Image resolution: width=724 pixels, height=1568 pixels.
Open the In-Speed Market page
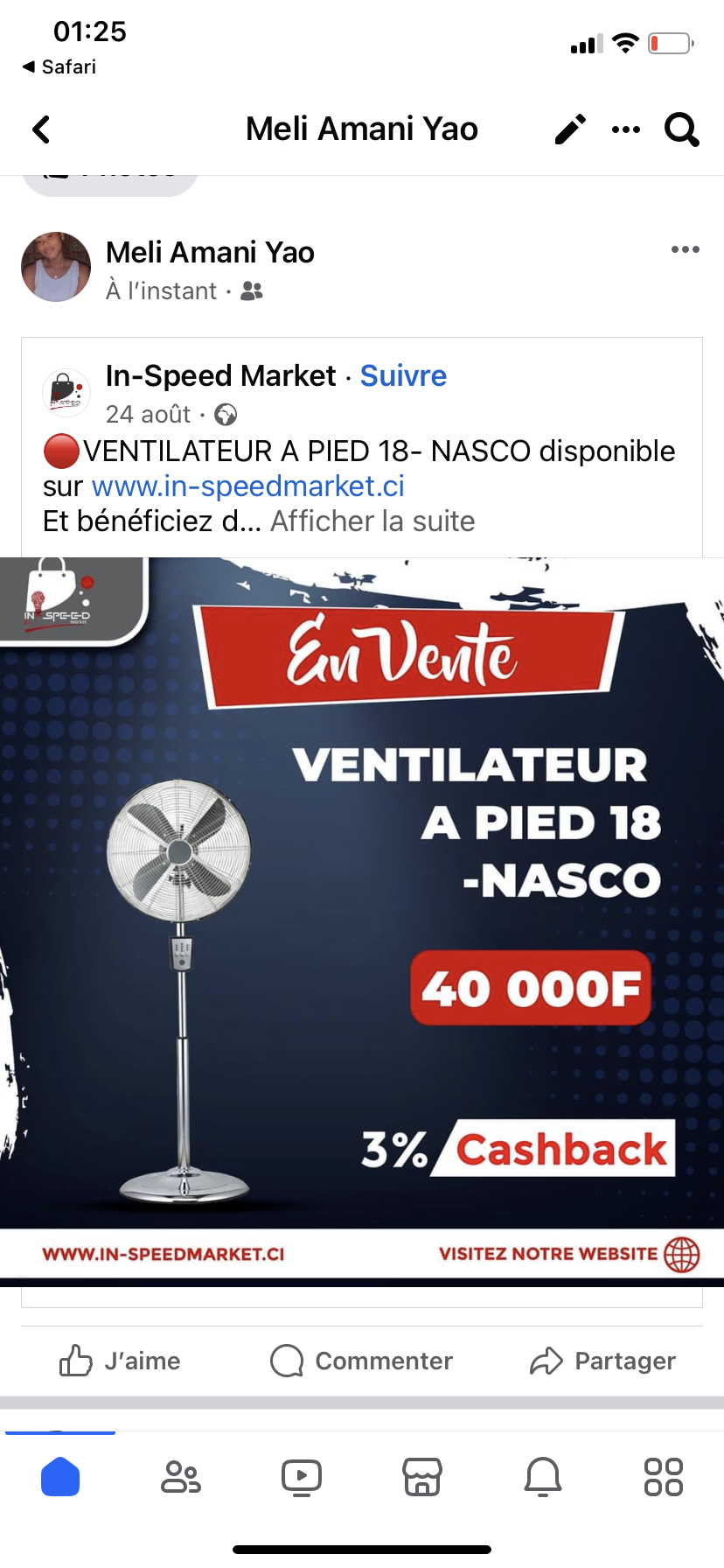pyautogui.click(x=220, y=376)
